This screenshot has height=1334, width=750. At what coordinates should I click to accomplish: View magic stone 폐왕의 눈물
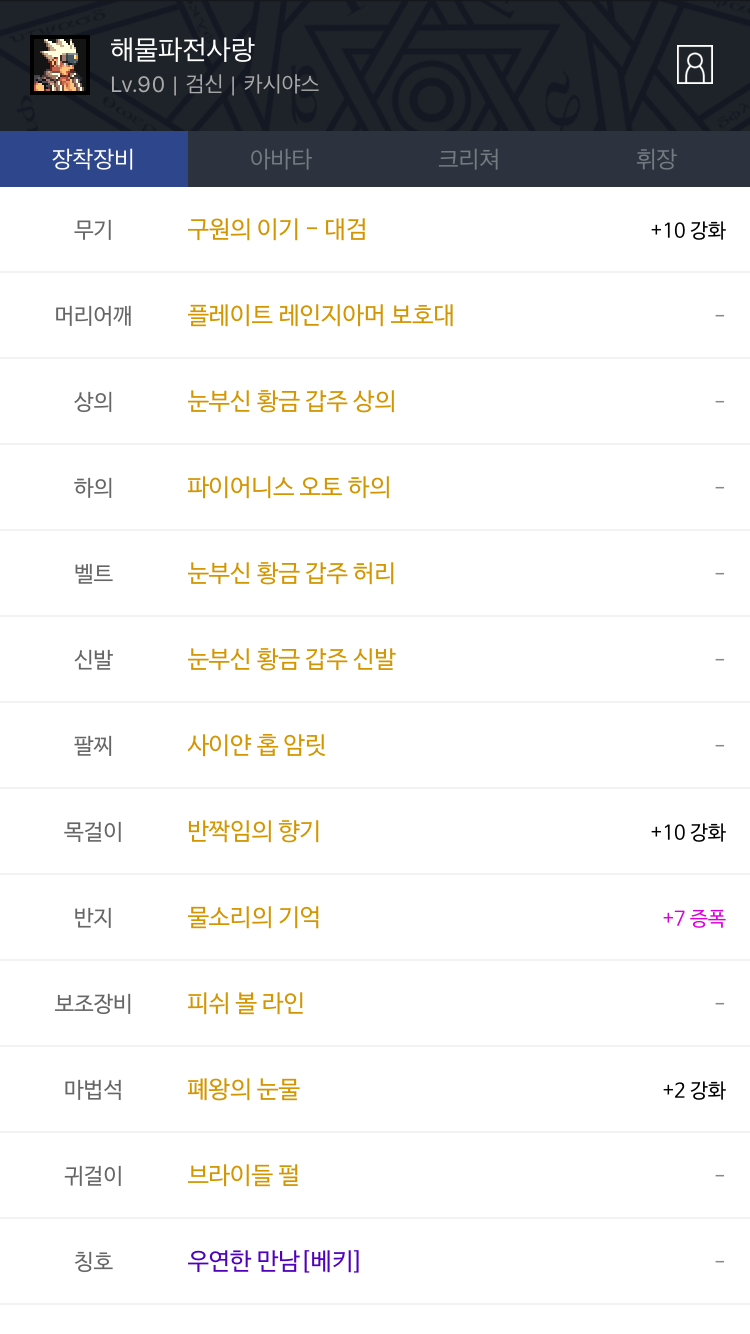[243, 1089]
